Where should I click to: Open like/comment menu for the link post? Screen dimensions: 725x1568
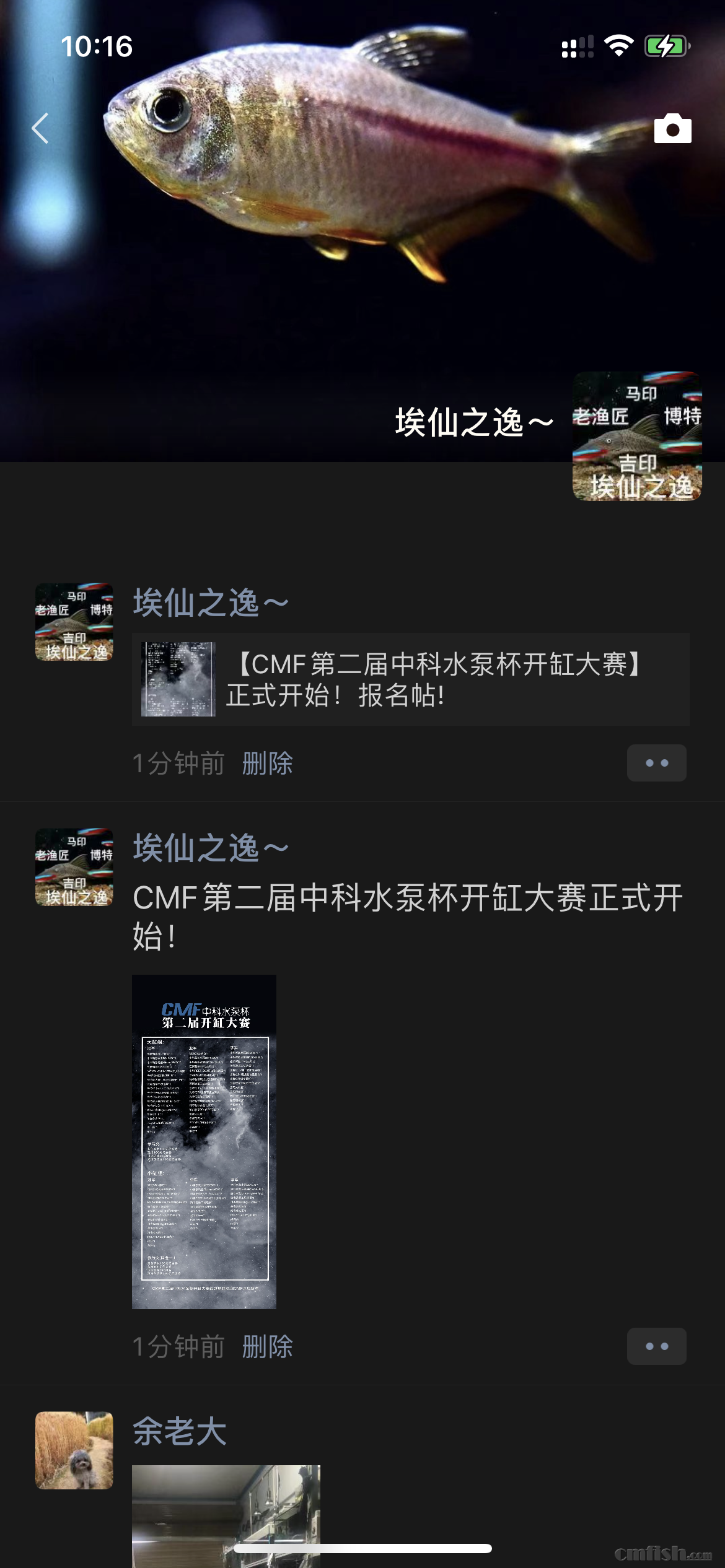[656, 763]
